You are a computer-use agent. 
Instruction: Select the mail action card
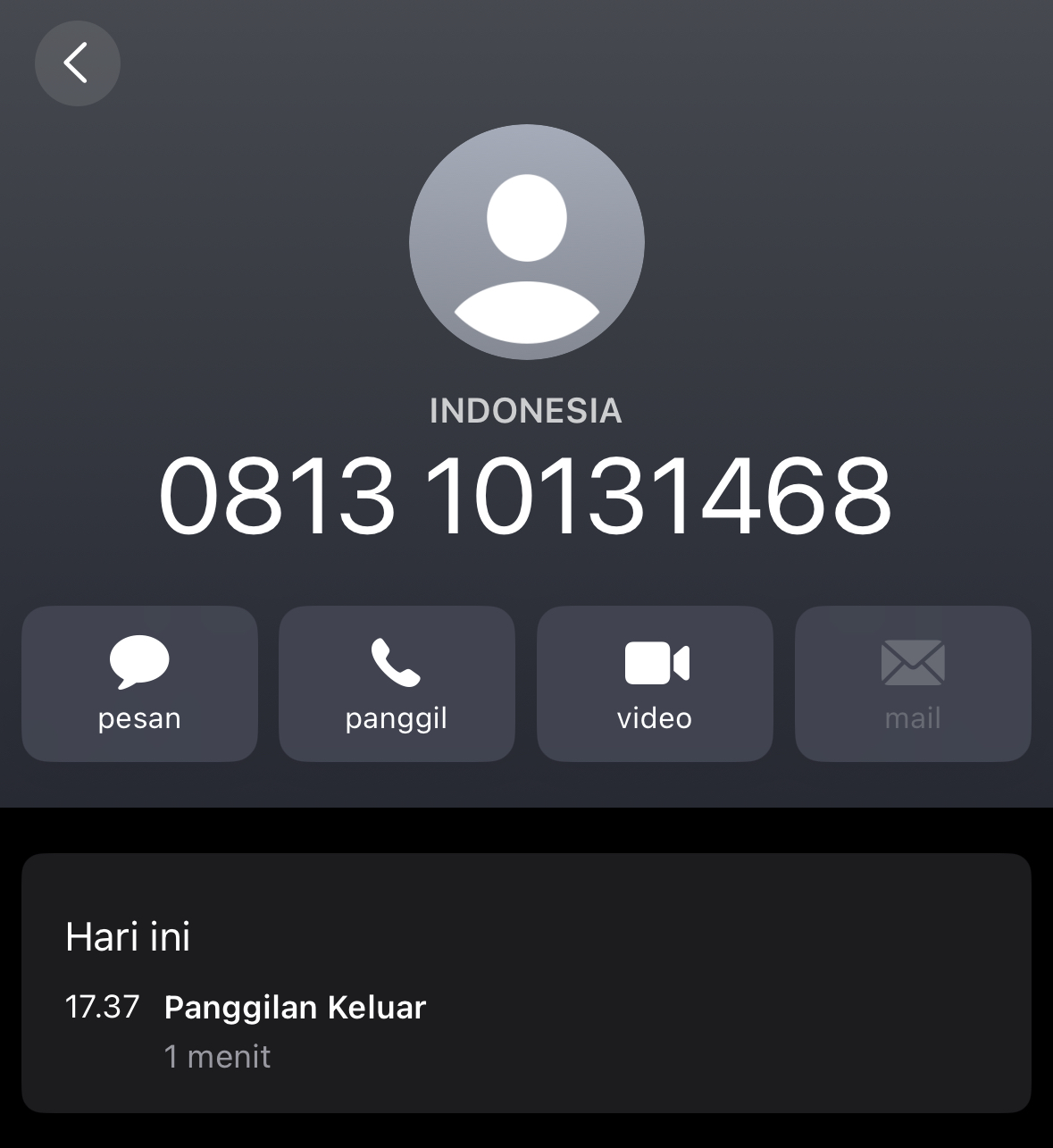[x=912, y=683]
